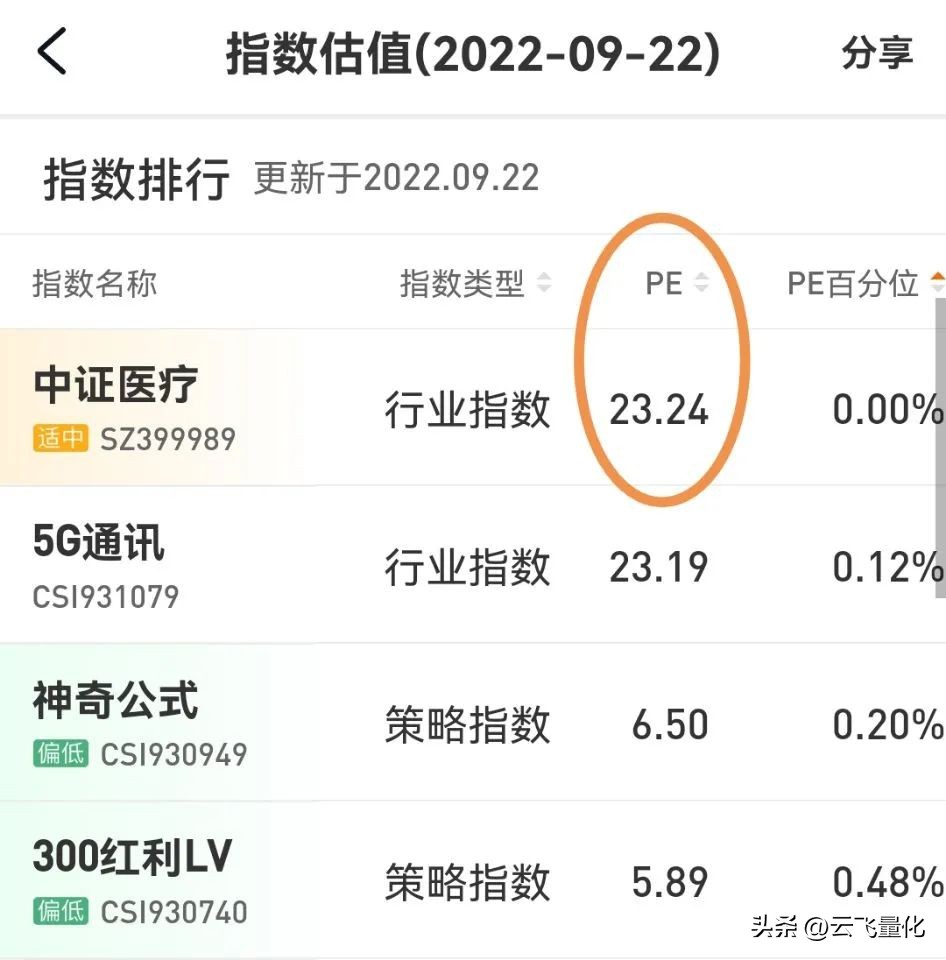The image size is (946, 960).
Task: Click the index code SZ399989
Action: [x=168, y=438]
